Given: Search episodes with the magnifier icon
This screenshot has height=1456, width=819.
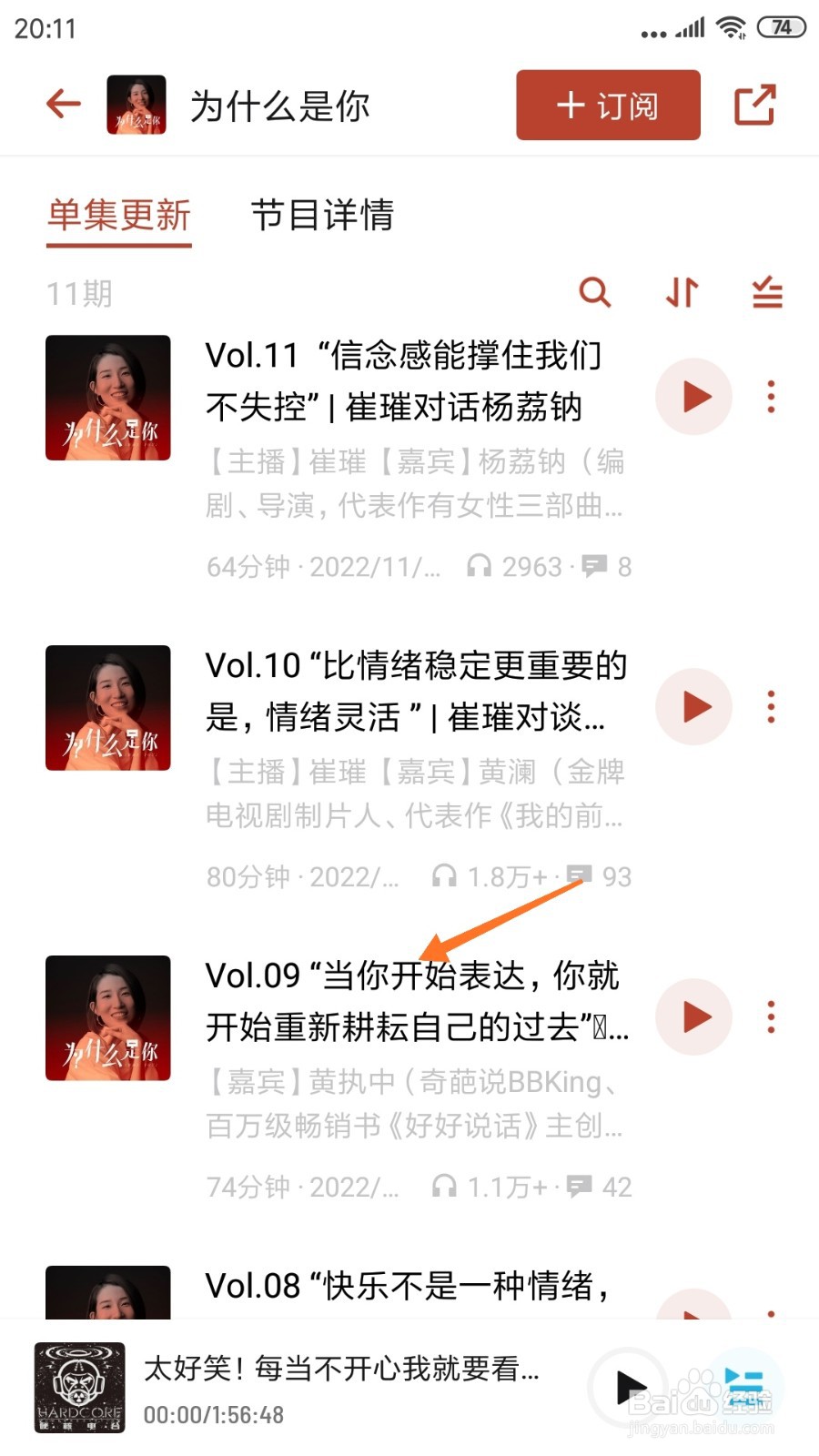Looking at the screenshot, I should point(594,292).
